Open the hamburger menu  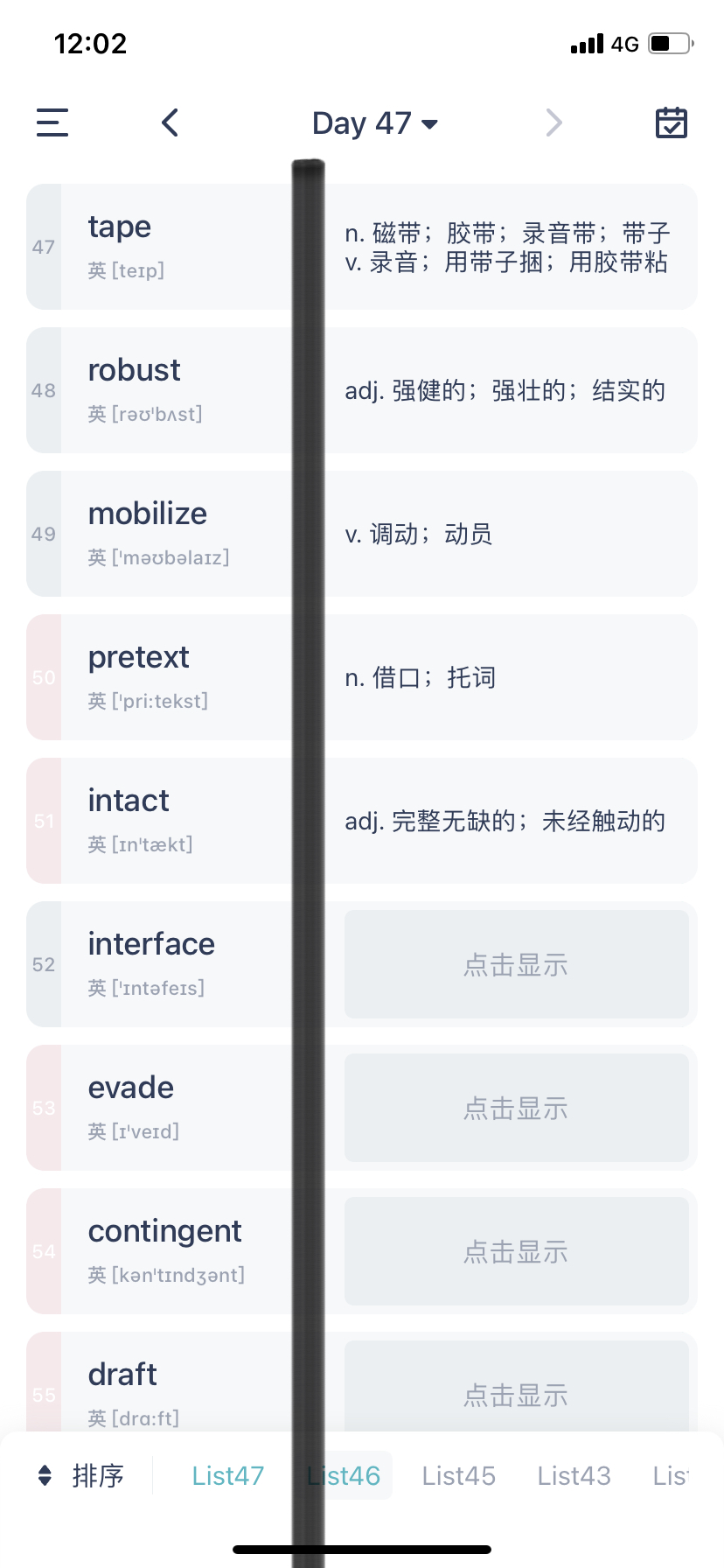coord(52,122)
